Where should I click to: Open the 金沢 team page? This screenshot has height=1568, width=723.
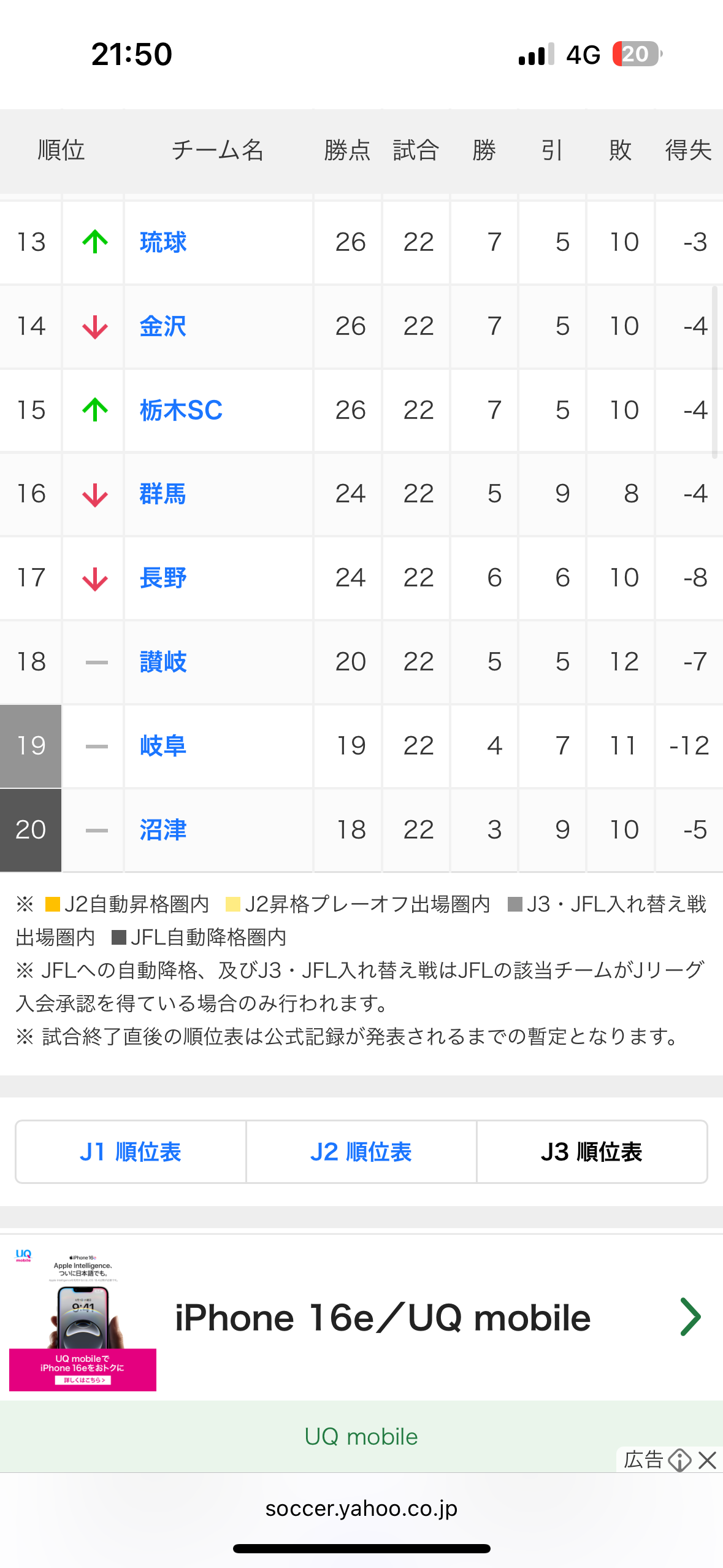click(x=163, y=326)
